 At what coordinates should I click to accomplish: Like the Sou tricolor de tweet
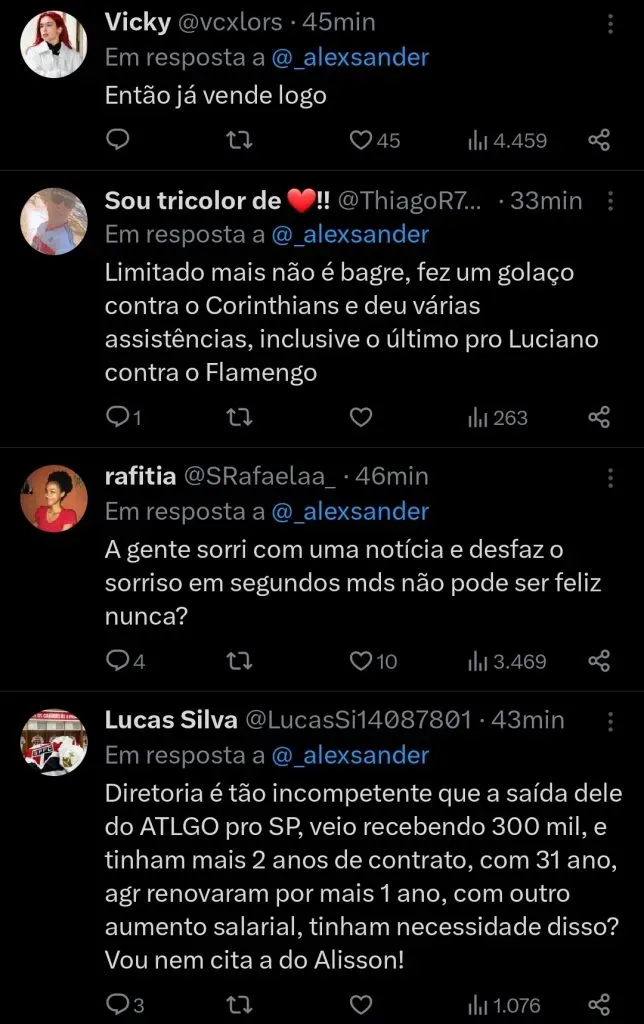[x=361, y=417]
